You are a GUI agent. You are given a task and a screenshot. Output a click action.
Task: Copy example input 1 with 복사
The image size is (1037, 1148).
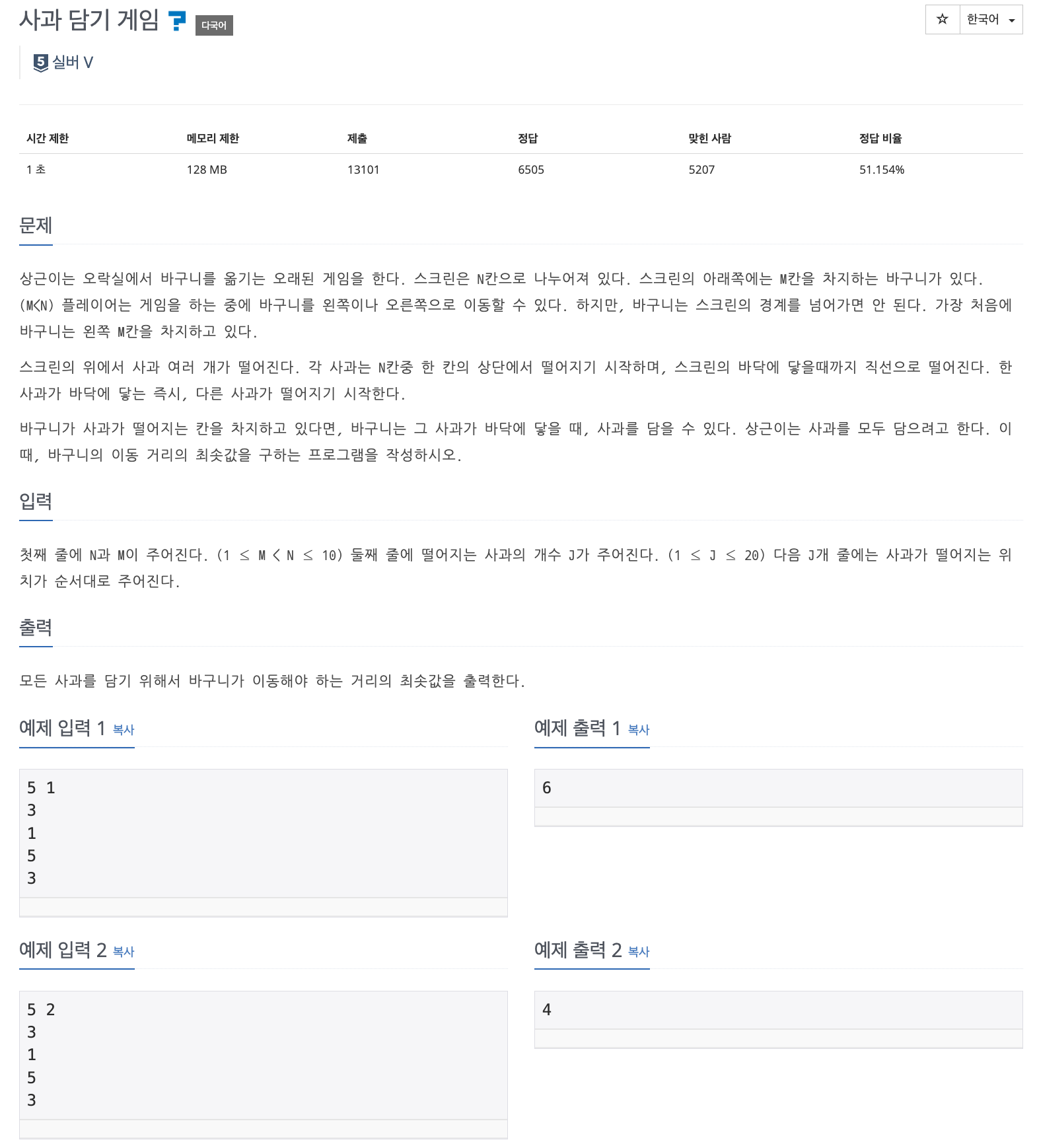pyautogui.click(x=124, y=730)
